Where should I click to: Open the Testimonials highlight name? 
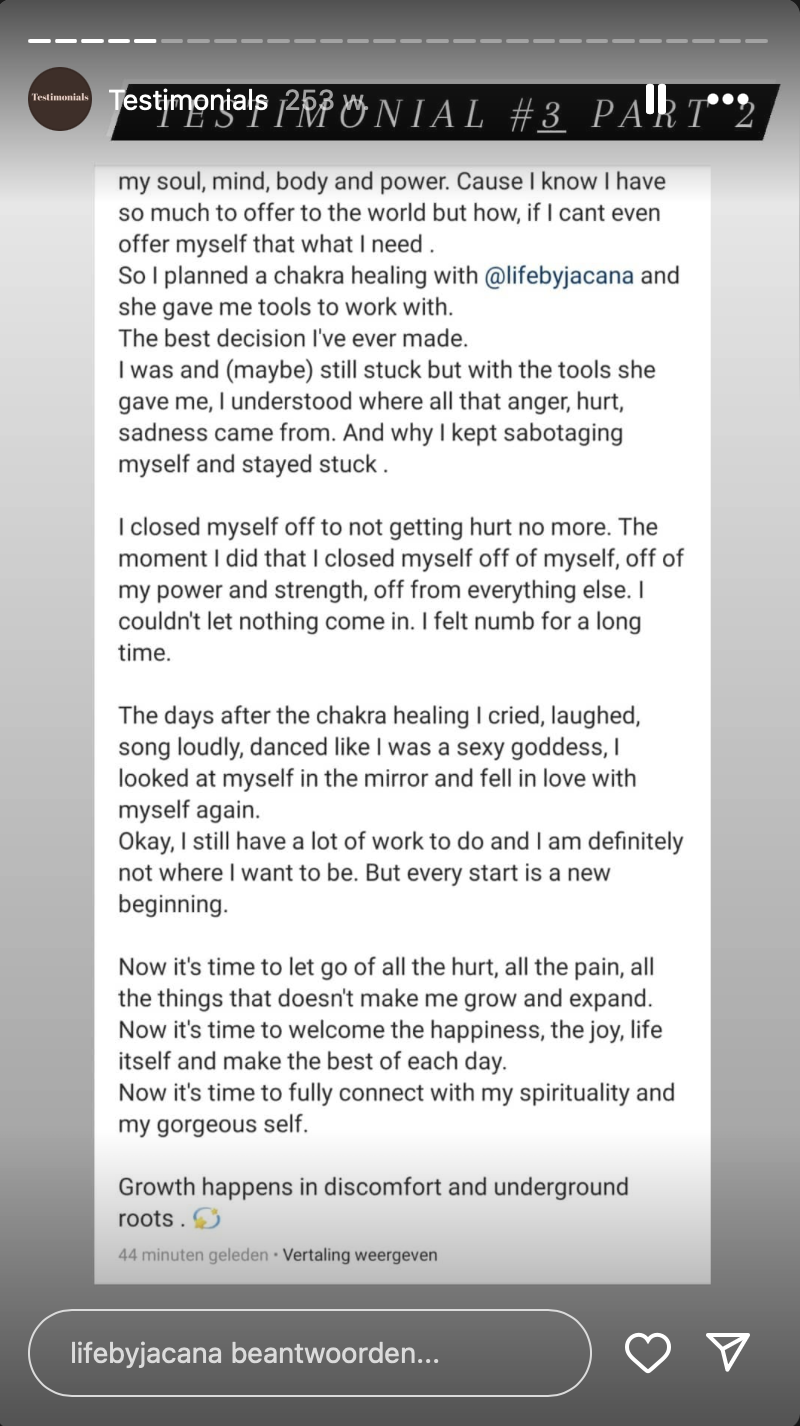tap(188, 100)
